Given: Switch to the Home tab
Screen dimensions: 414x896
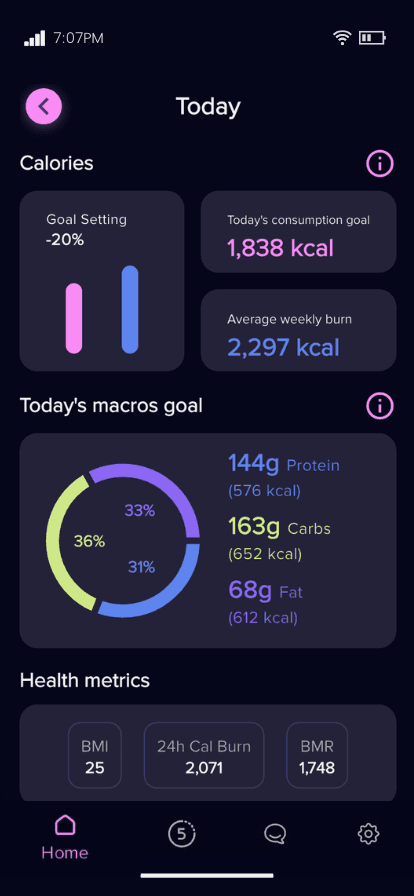Looking at the screenshot, I should coord(65,838).
